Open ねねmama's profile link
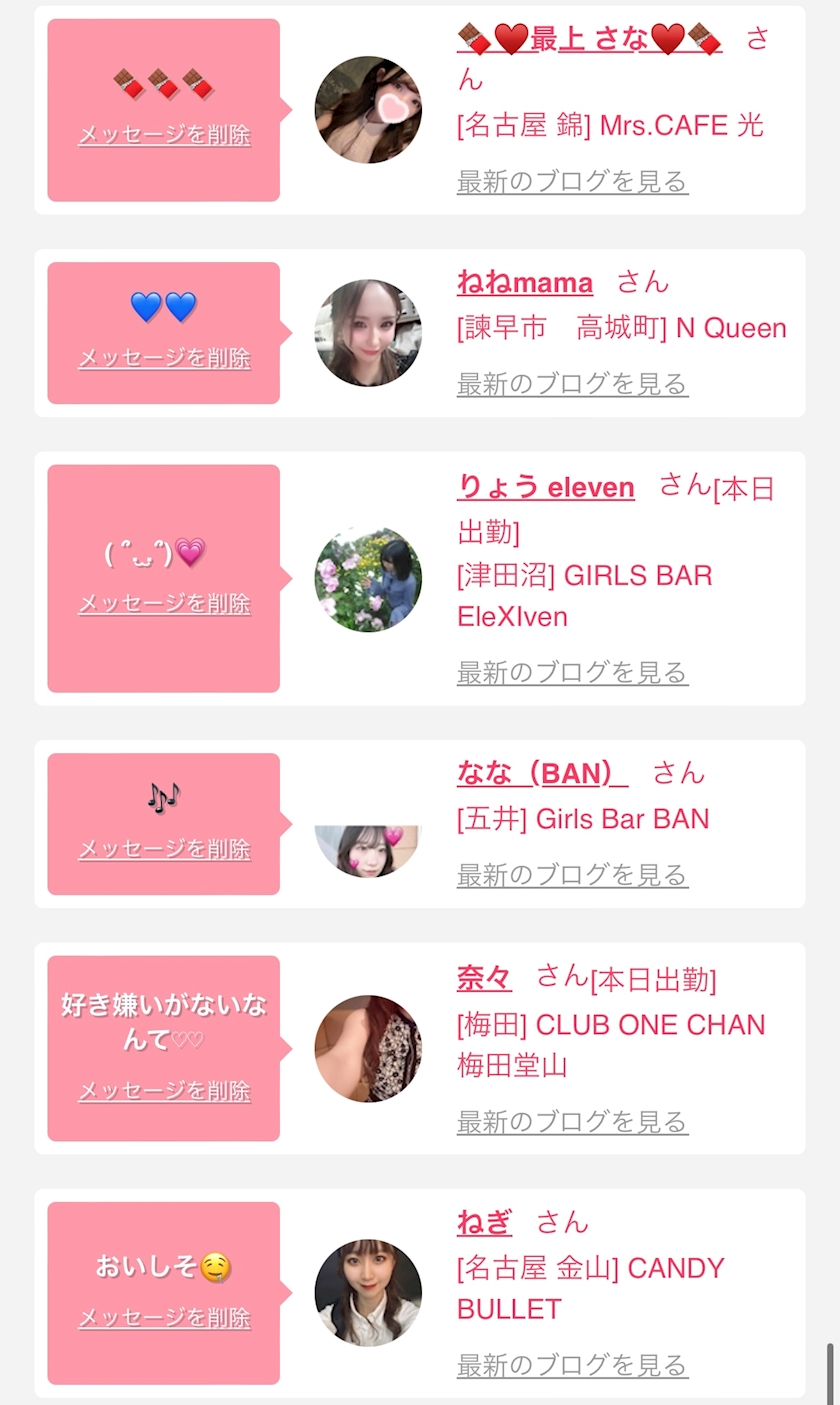The height and width of the screenshot is (1405, 840). click(525, 283)
